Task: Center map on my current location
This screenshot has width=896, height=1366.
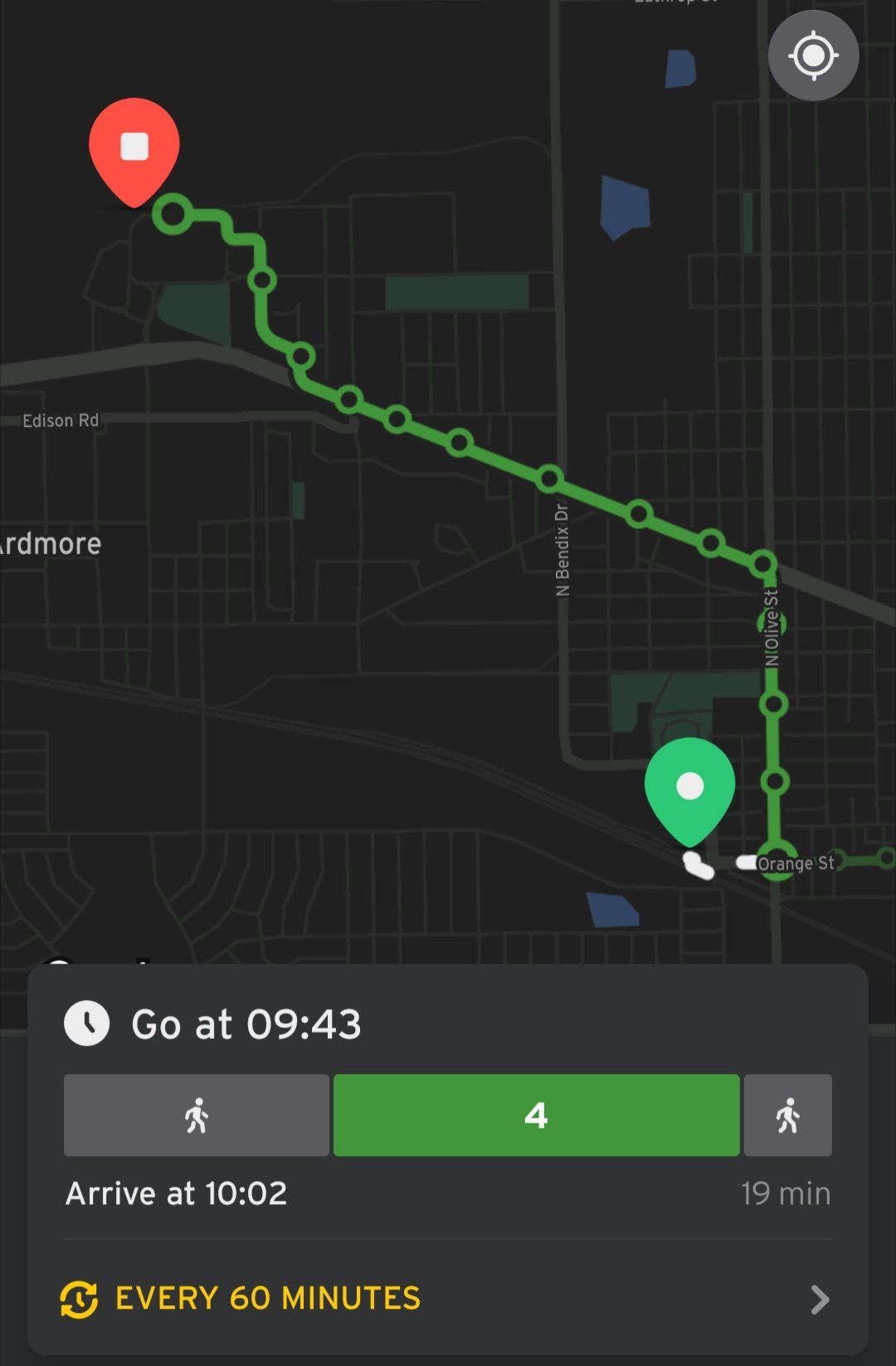Action: click(813, 56)
